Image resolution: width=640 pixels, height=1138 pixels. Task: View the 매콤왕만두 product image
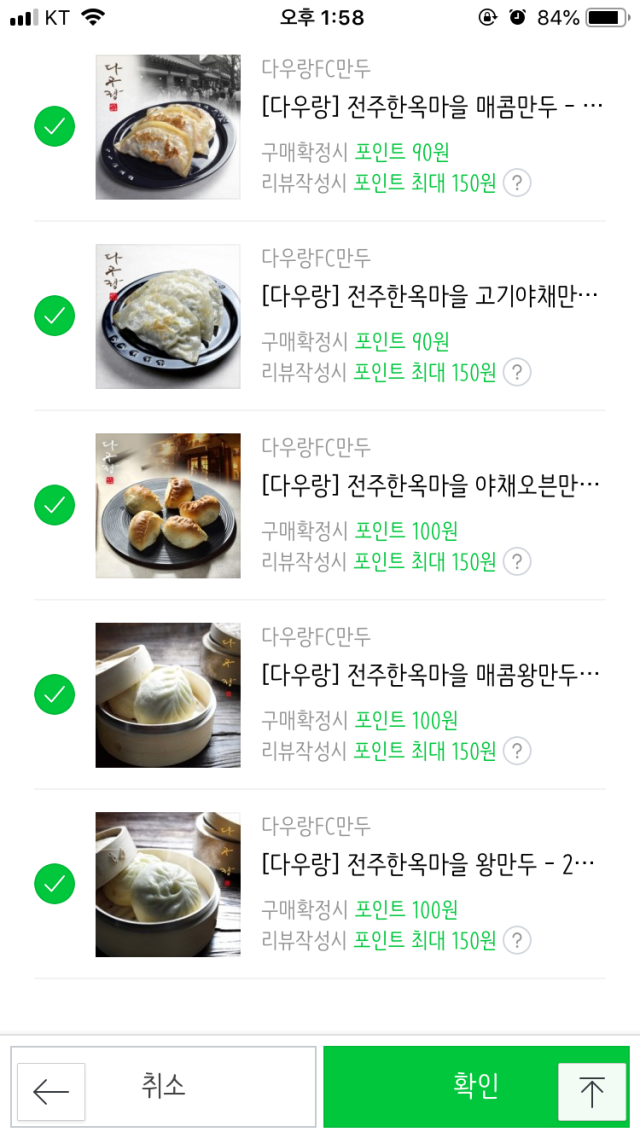tap(168, 695)
